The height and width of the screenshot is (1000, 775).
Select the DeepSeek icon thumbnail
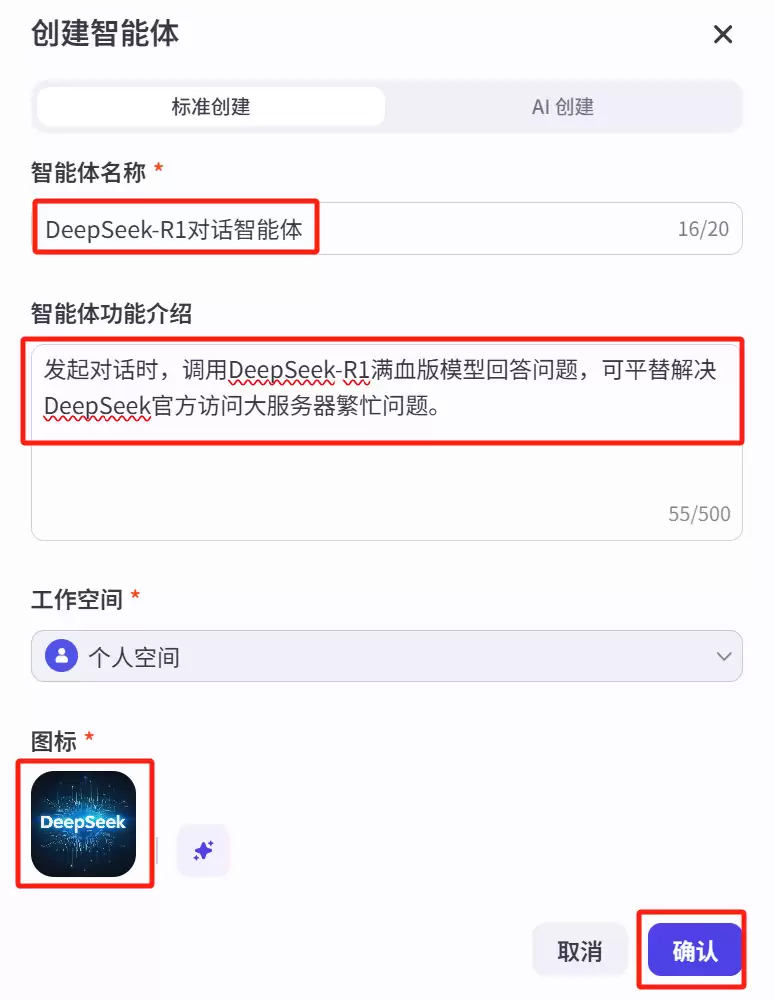[x=85, y=823]
